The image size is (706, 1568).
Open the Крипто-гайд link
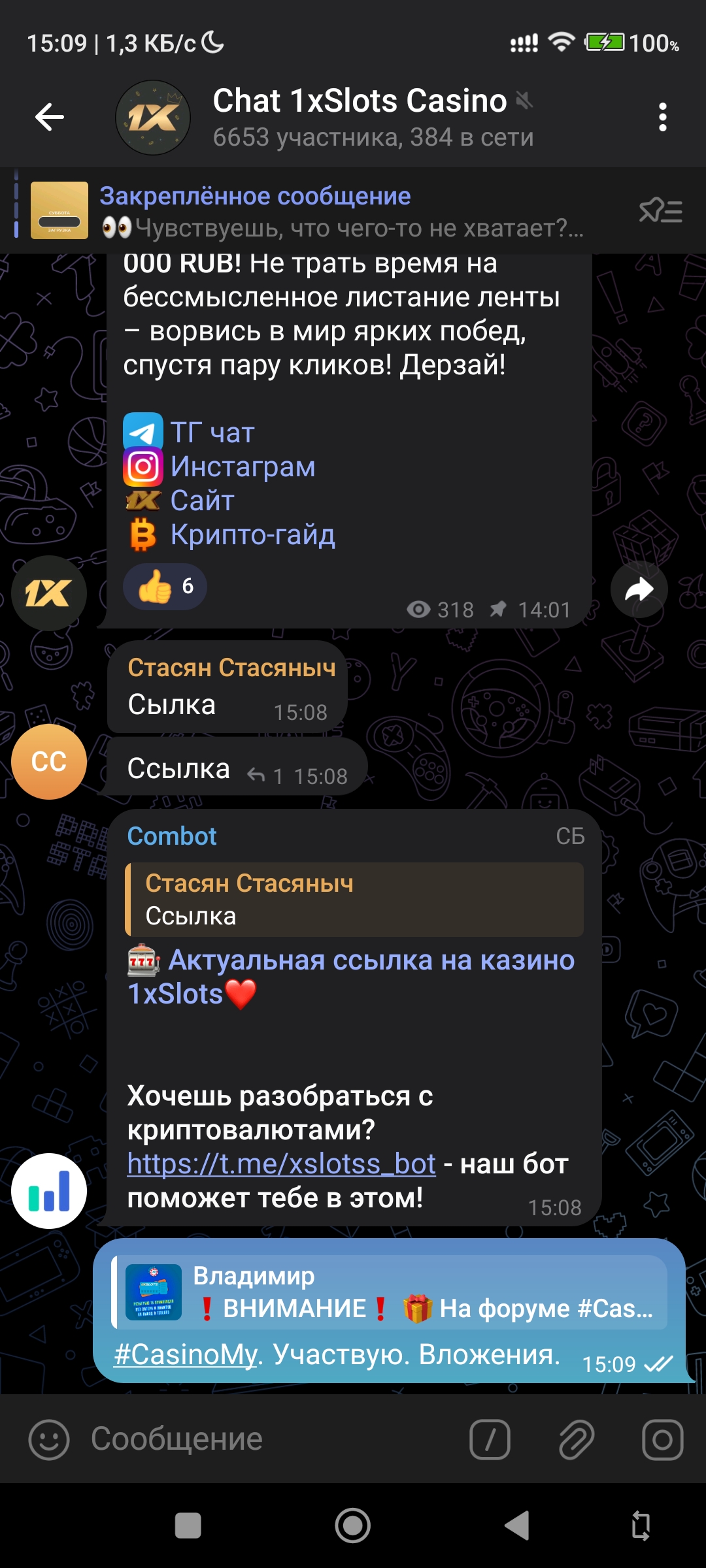click(252, 534)
